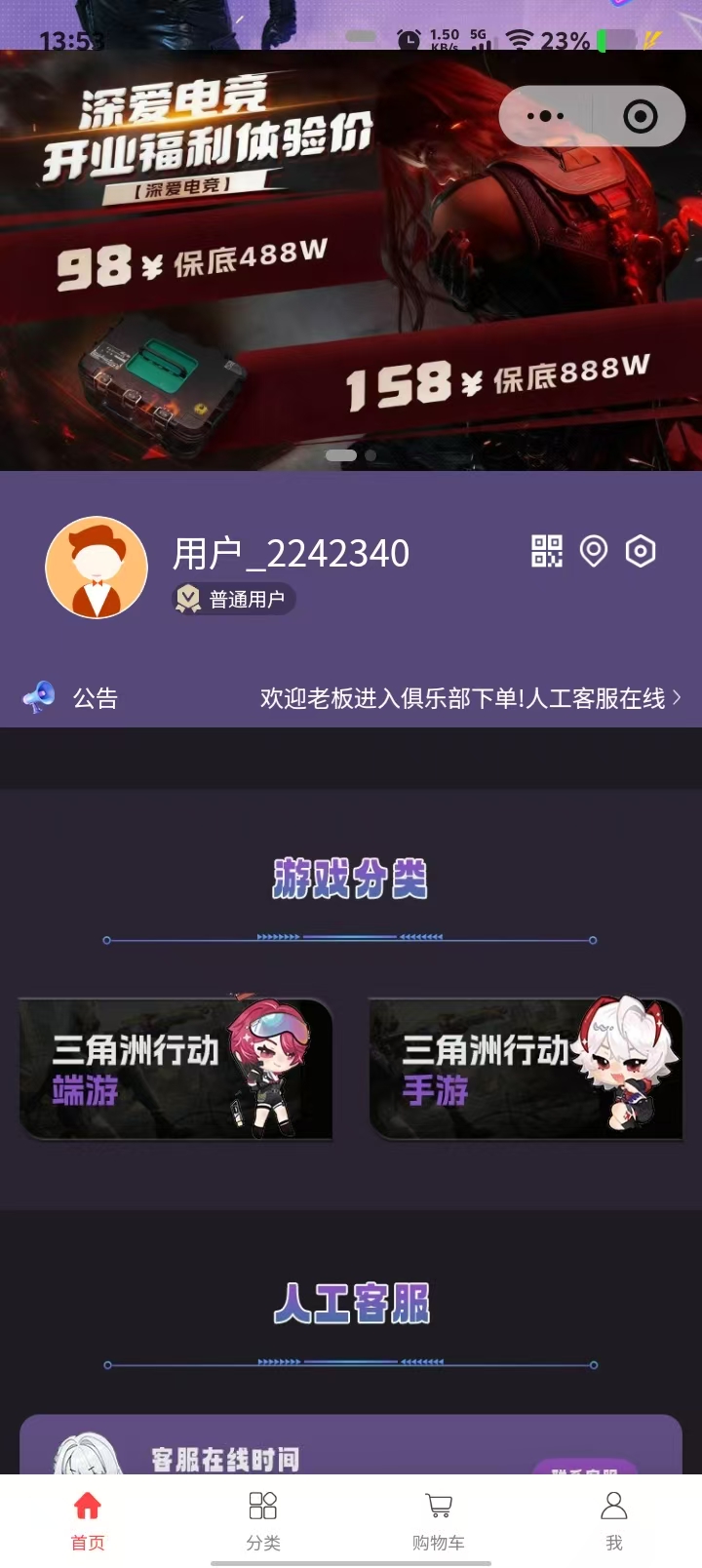
Task: Open the 购物车 tab
Action: tap(439, 1519)
